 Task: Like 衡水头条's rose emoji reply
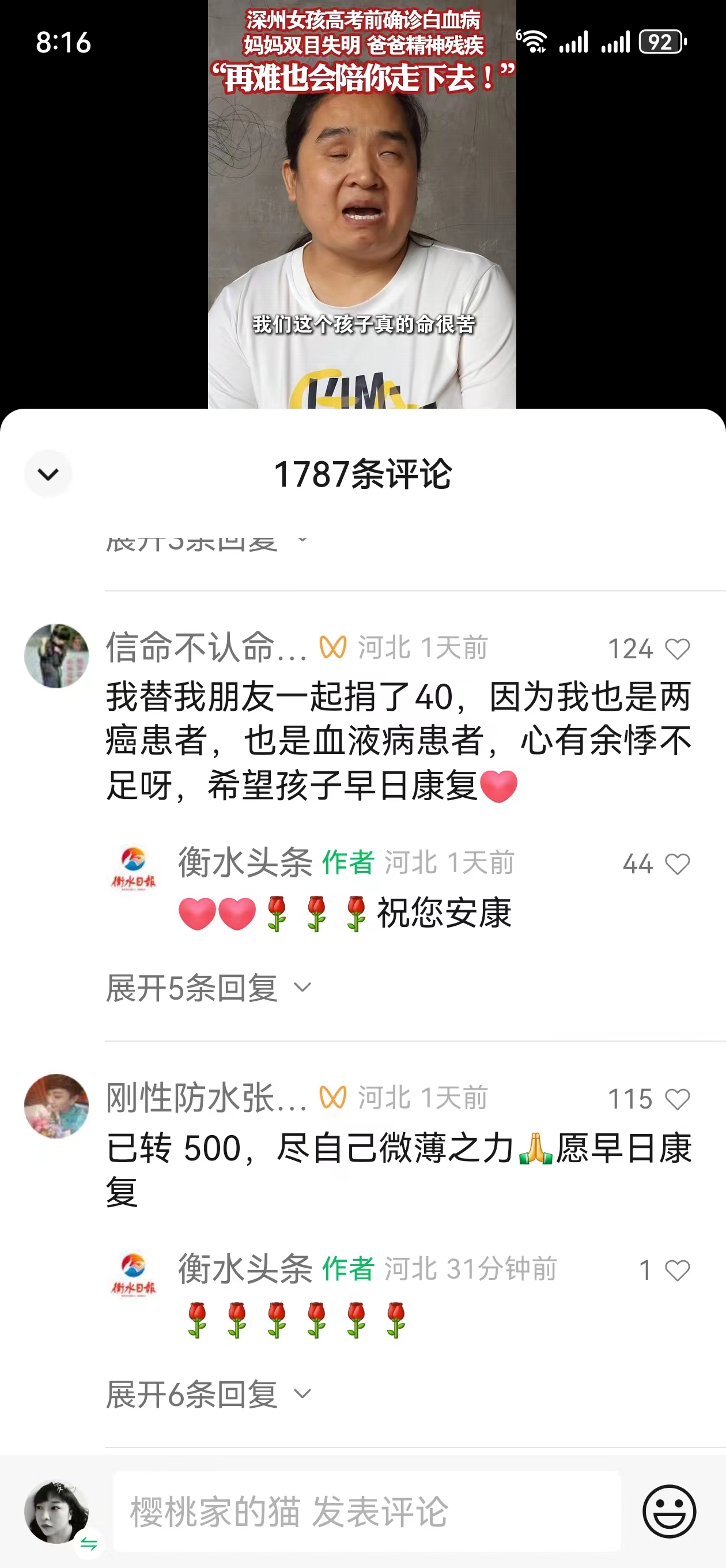coord(676,1270)
